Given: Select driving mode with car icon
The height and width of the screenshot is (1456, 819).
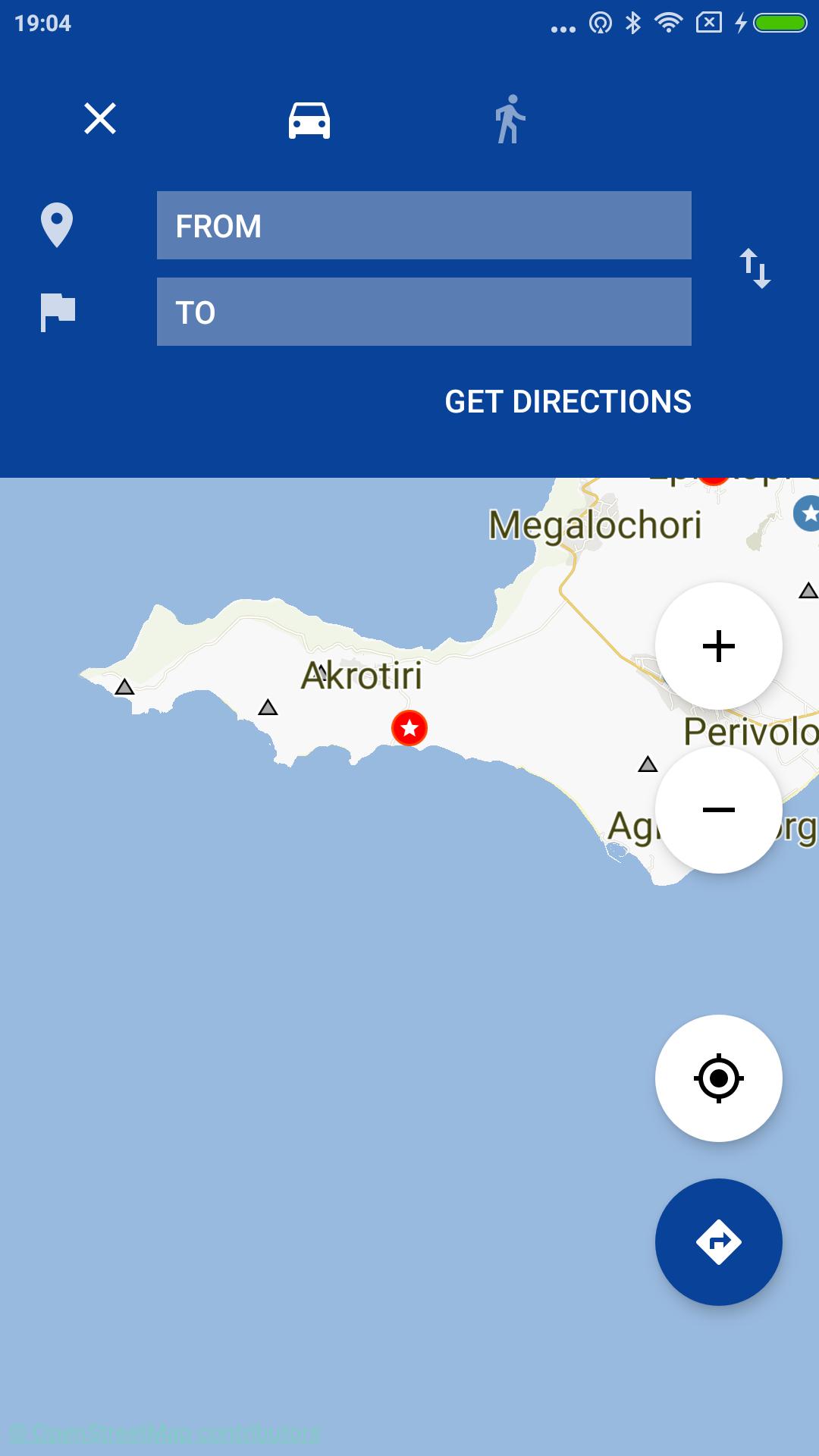Looking at the screenshot, I should (309, 120).
